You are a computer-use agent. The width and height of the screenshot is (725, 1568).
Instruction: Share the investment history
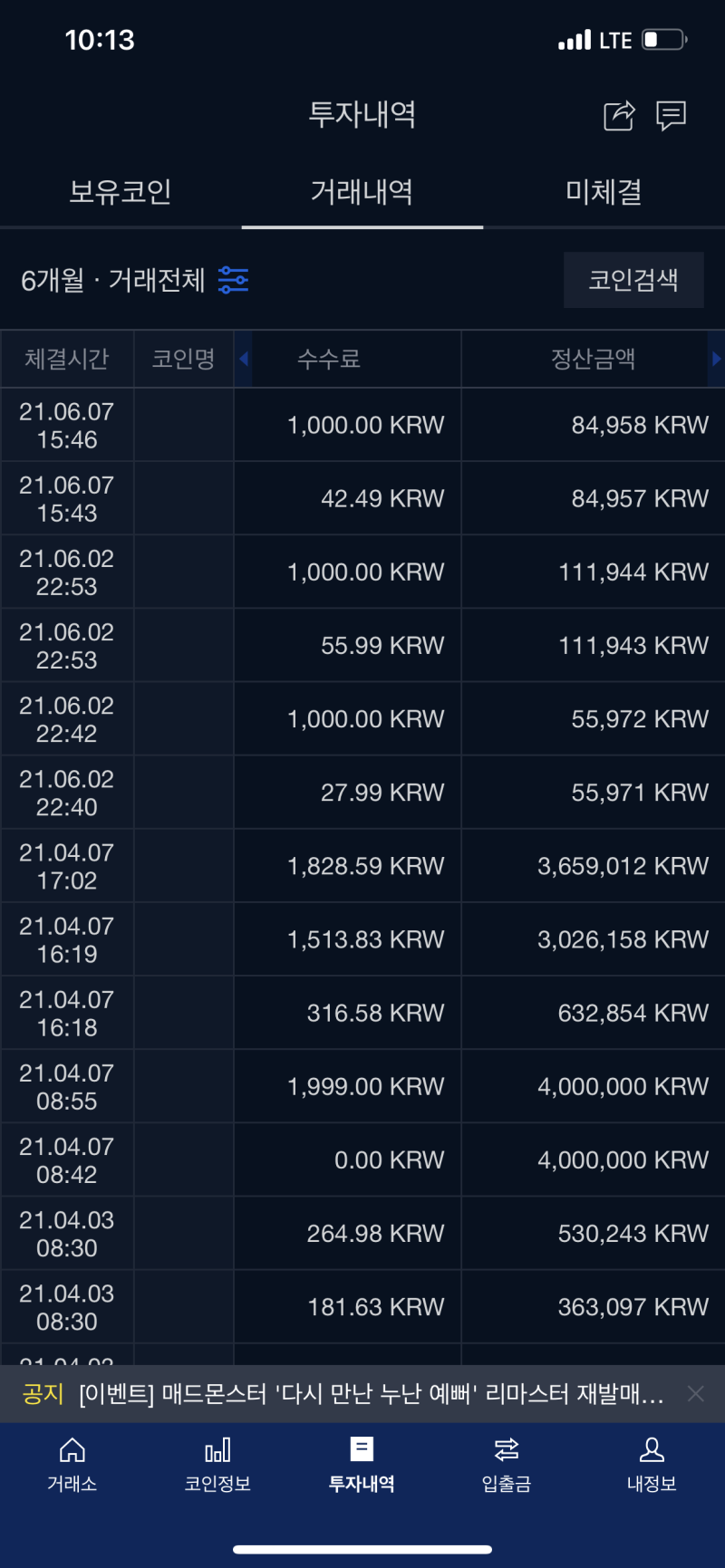click(x=619, y=116)
